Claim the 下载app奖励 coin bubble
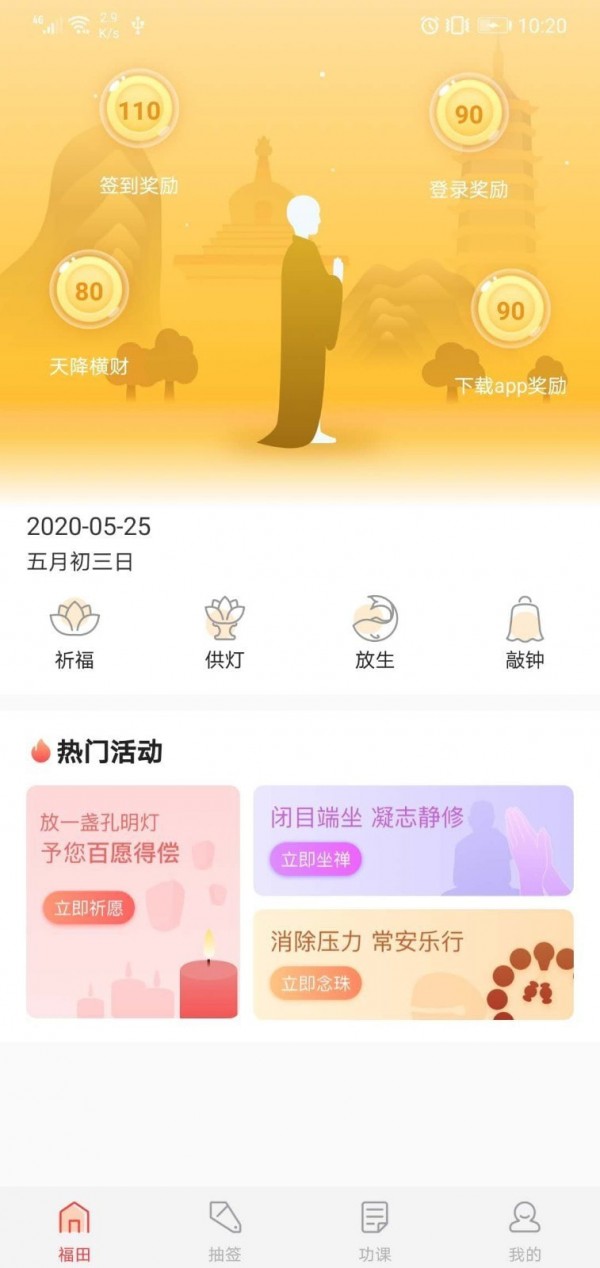The image size is (600, 1268). tap(510, 310)
